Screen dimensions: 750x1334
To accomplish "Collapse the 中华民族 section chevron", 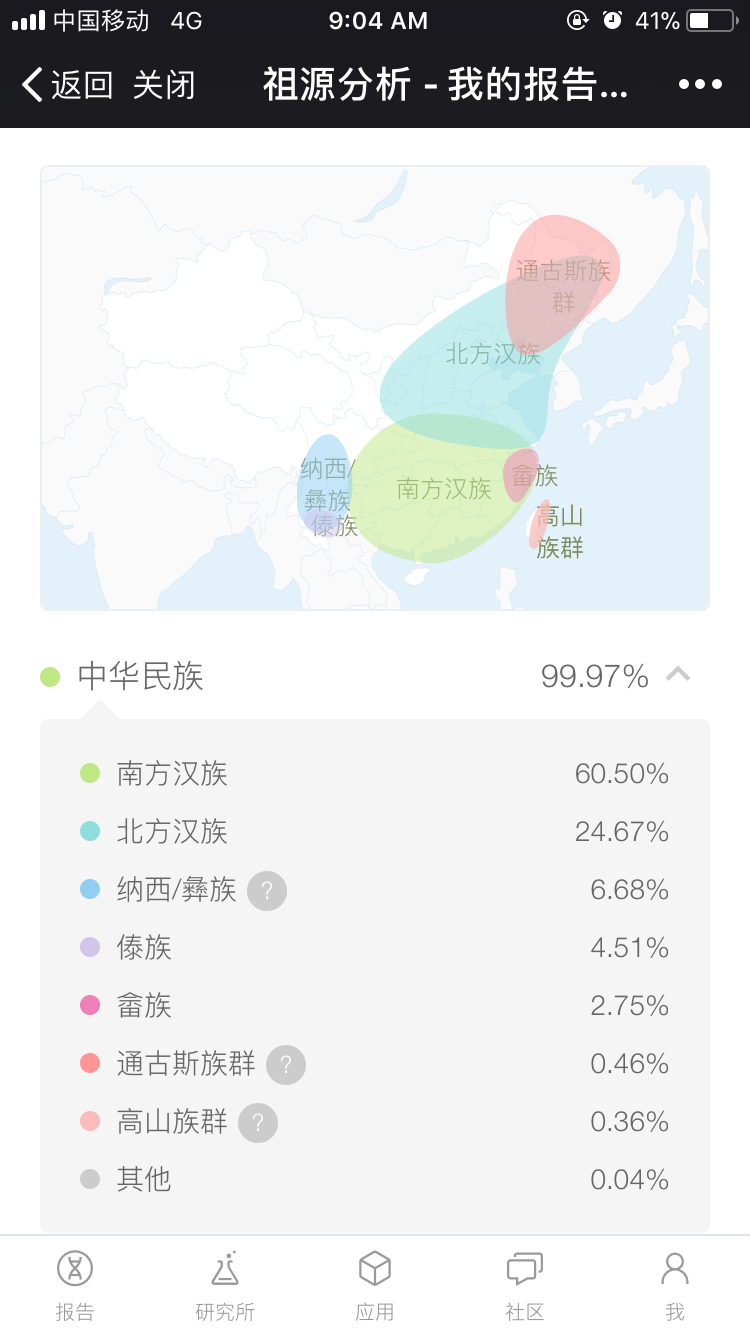I will tap(678, 675).
